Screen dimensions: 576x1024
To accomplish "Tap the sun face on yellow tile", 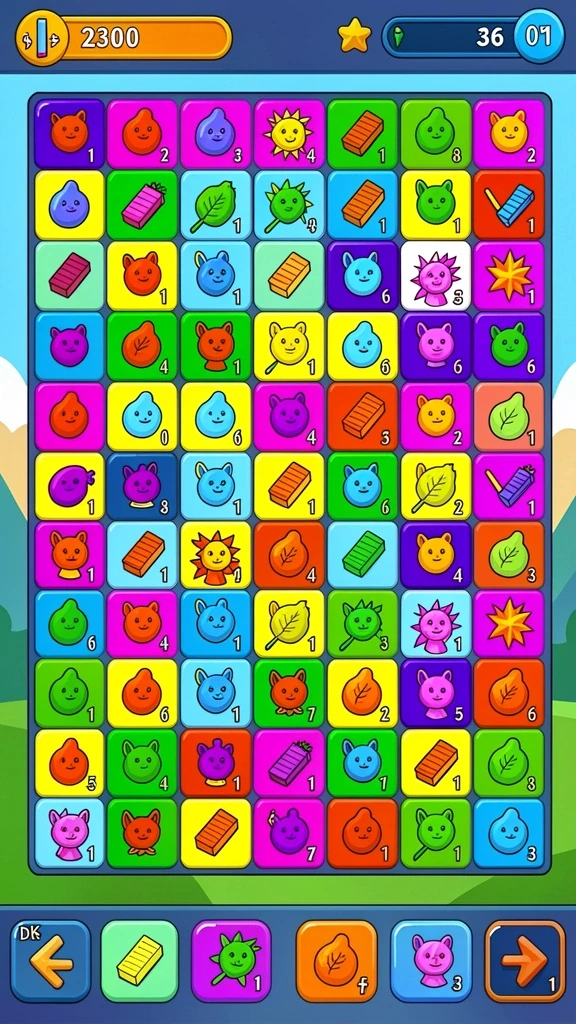I will [216, 556].
